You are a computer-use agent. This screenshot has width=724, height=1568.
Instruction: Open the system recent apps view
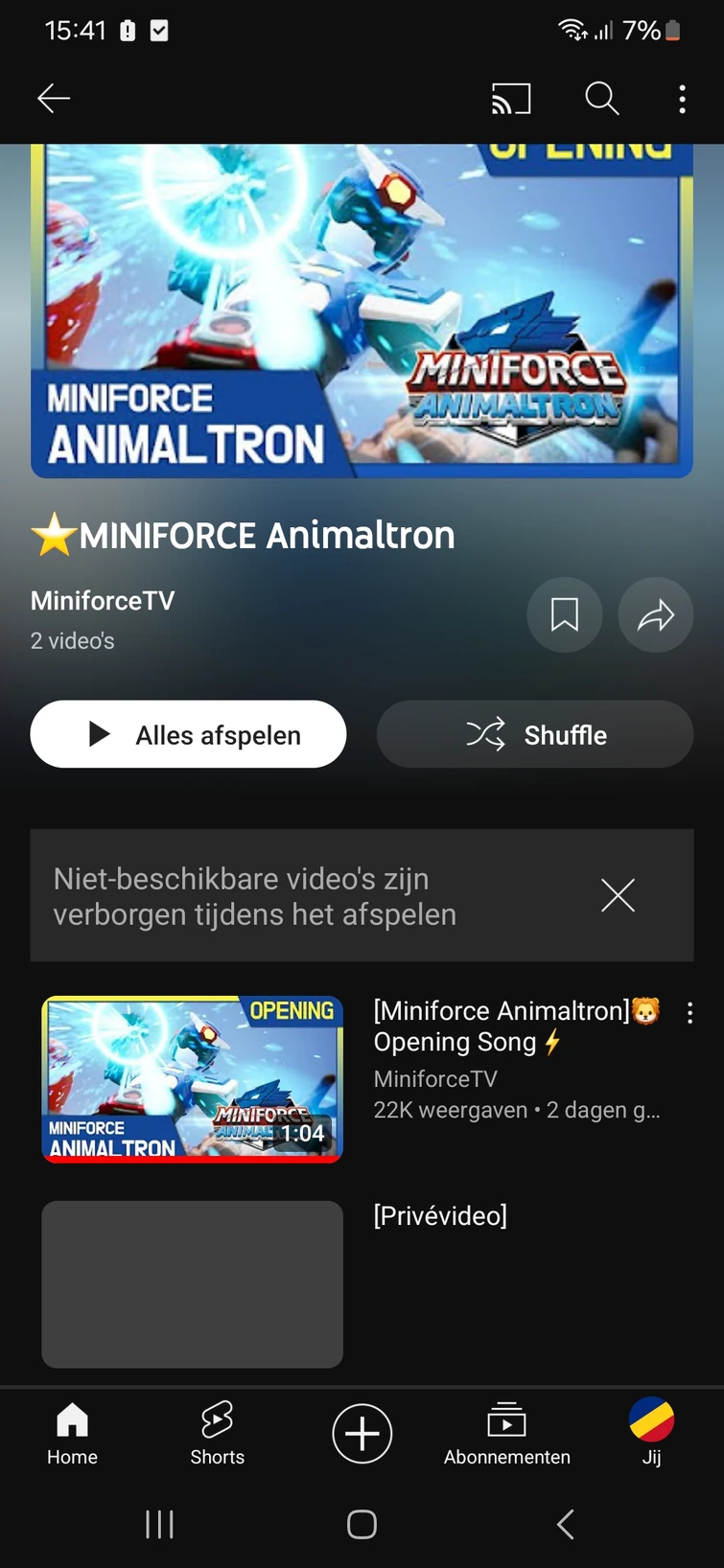coord(159,1524)
